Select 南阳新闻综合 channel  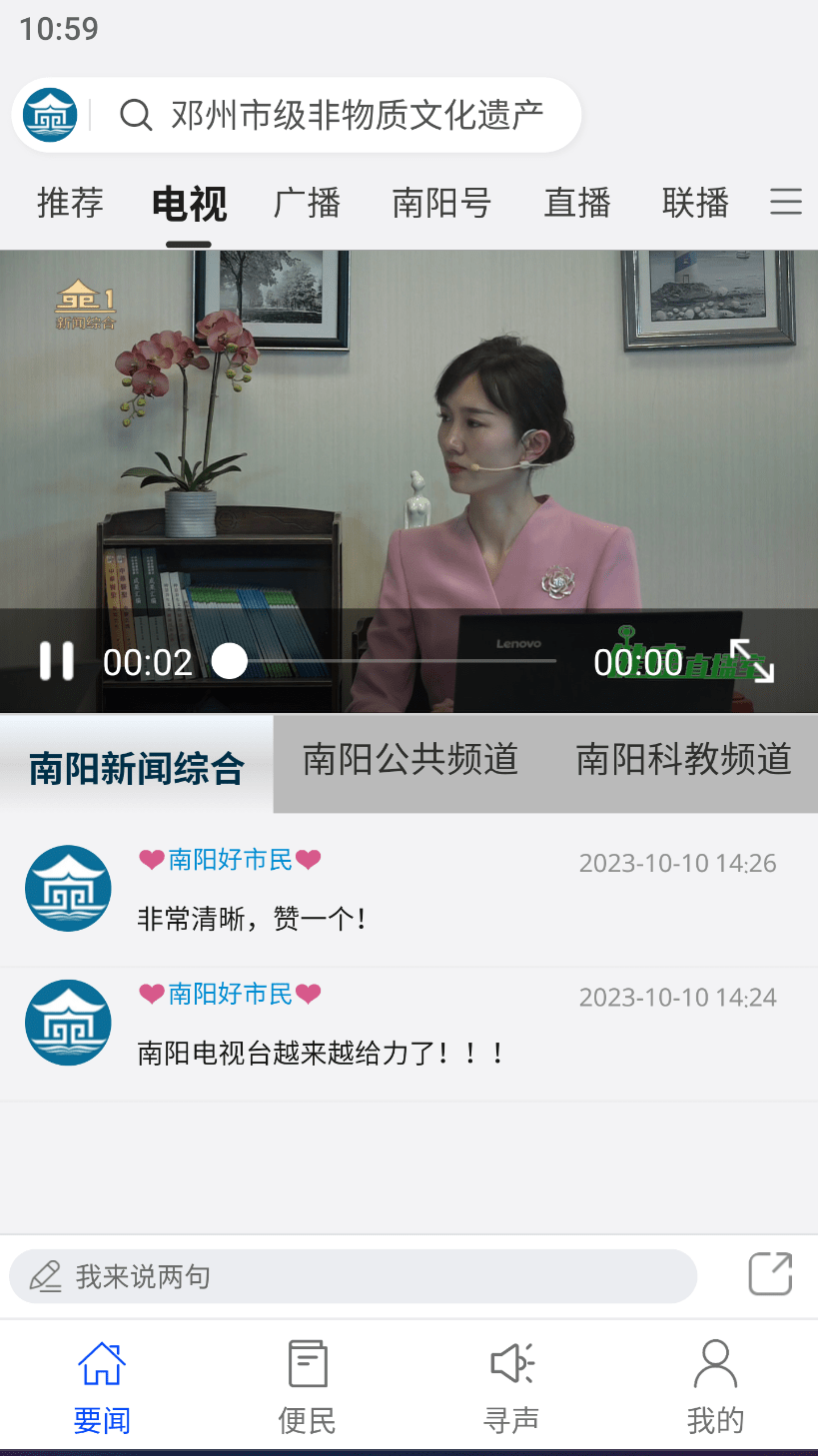pyautogui.click(x=137, y=767)
